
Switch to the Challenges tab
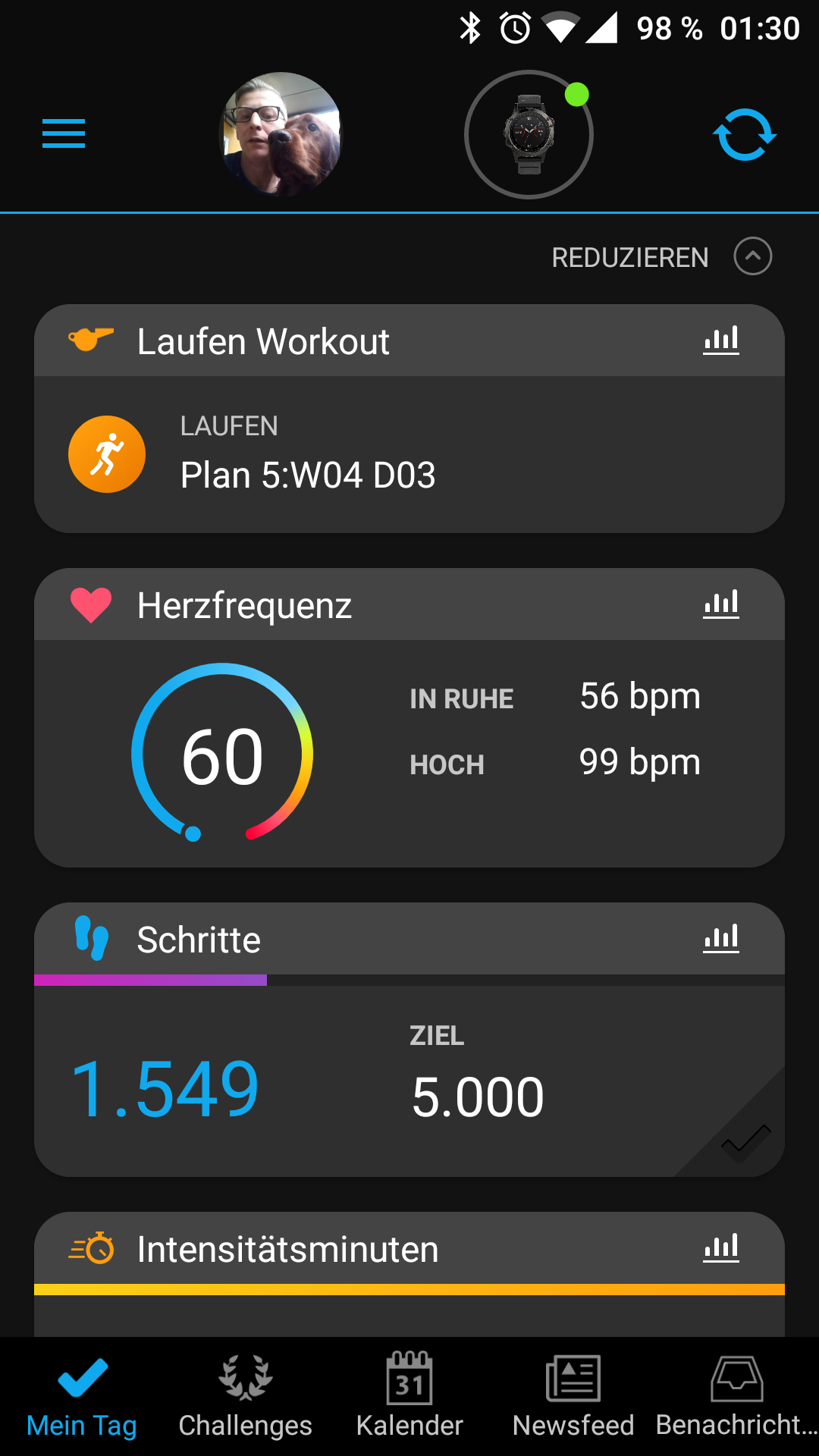click(246, 1396)
